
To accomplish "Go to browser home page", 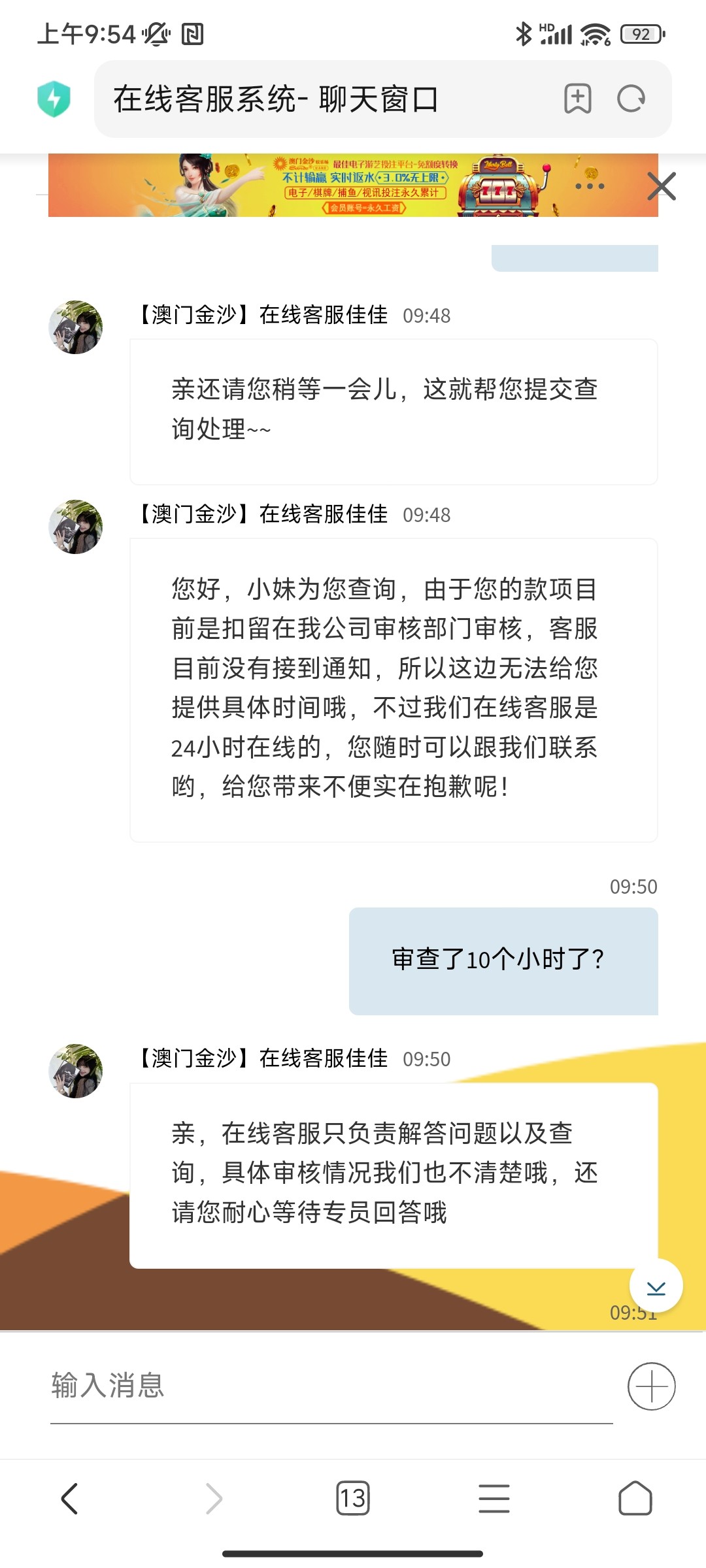I will (x=635, y=1498).
